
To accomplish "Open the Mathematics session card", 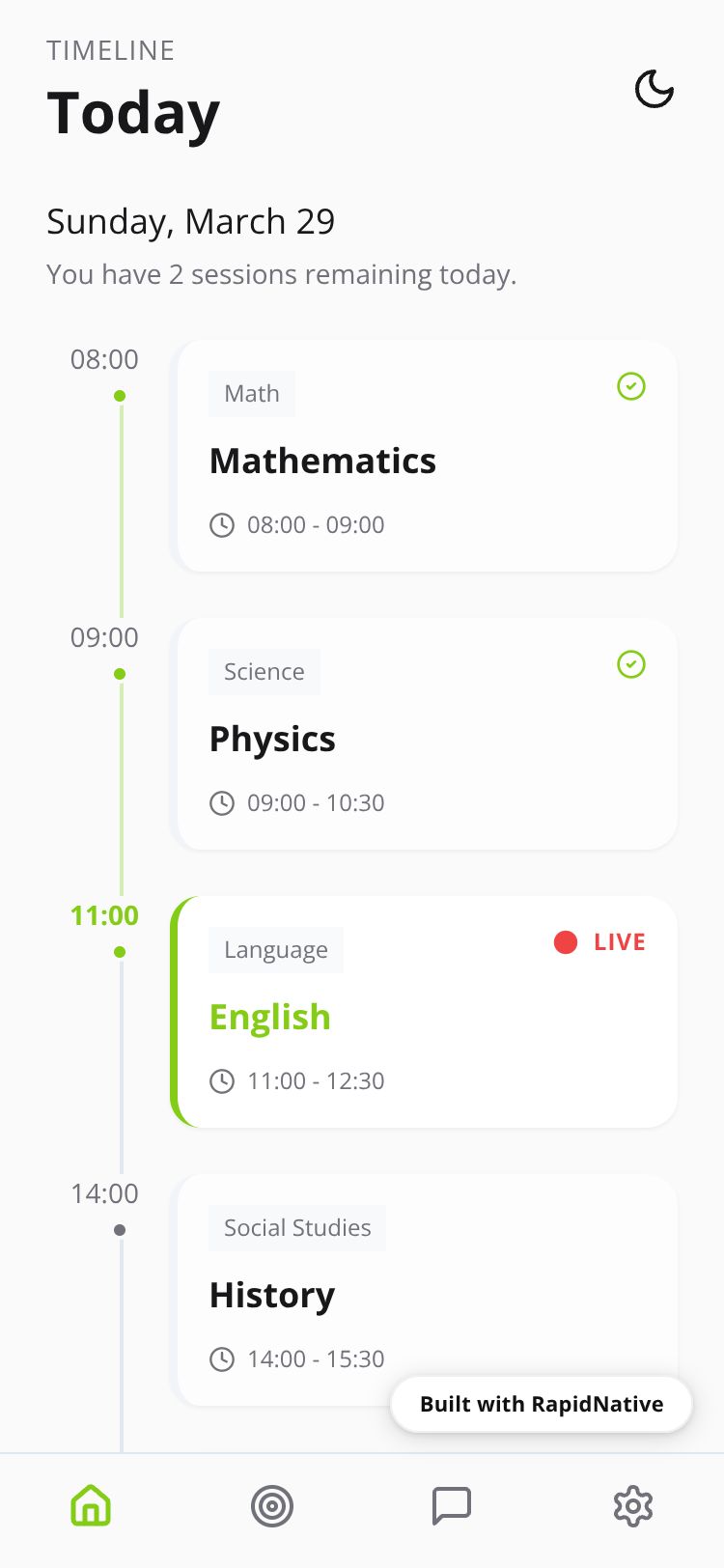I will [x=427, y=456].
